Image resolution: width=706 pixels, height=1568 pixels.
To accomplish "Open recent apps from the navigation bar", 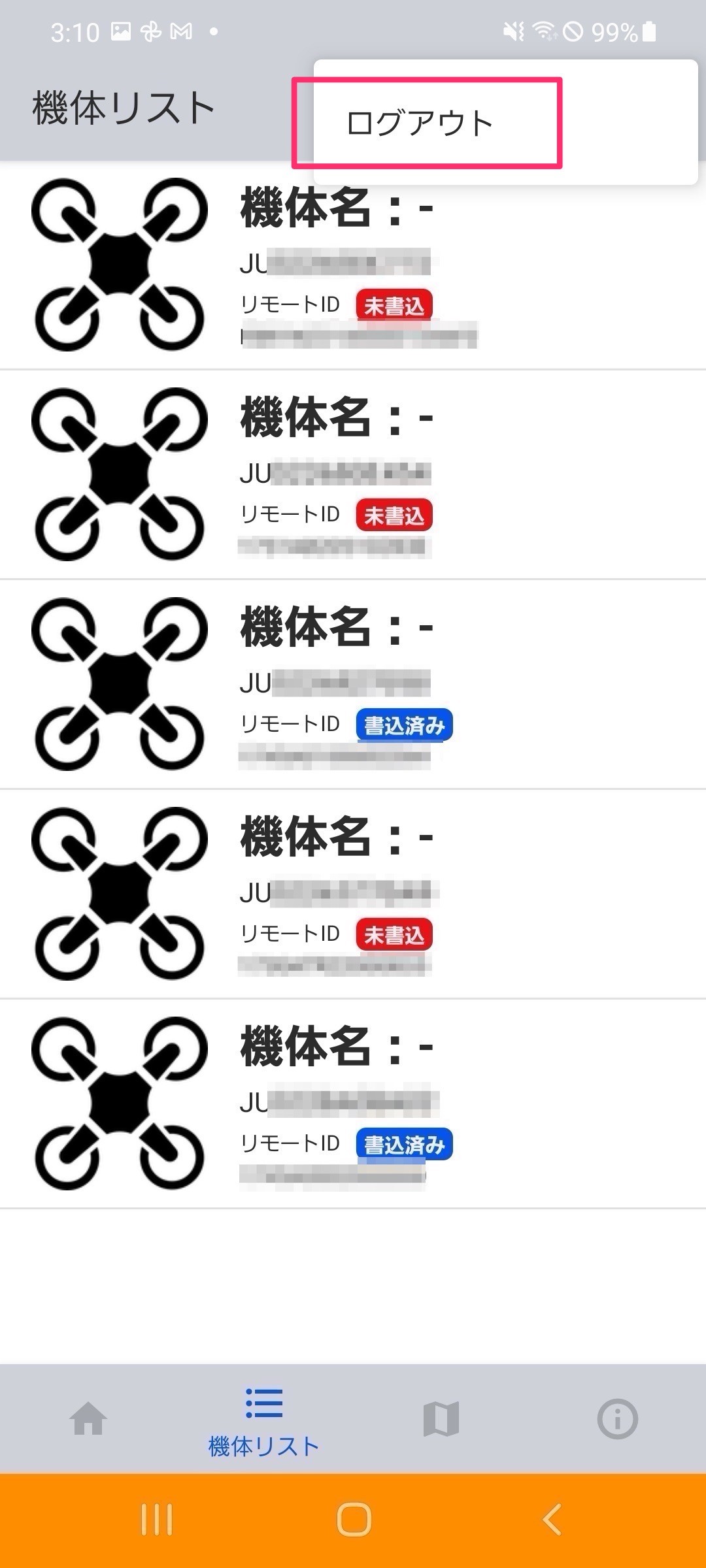I will tap(157, 1519).
